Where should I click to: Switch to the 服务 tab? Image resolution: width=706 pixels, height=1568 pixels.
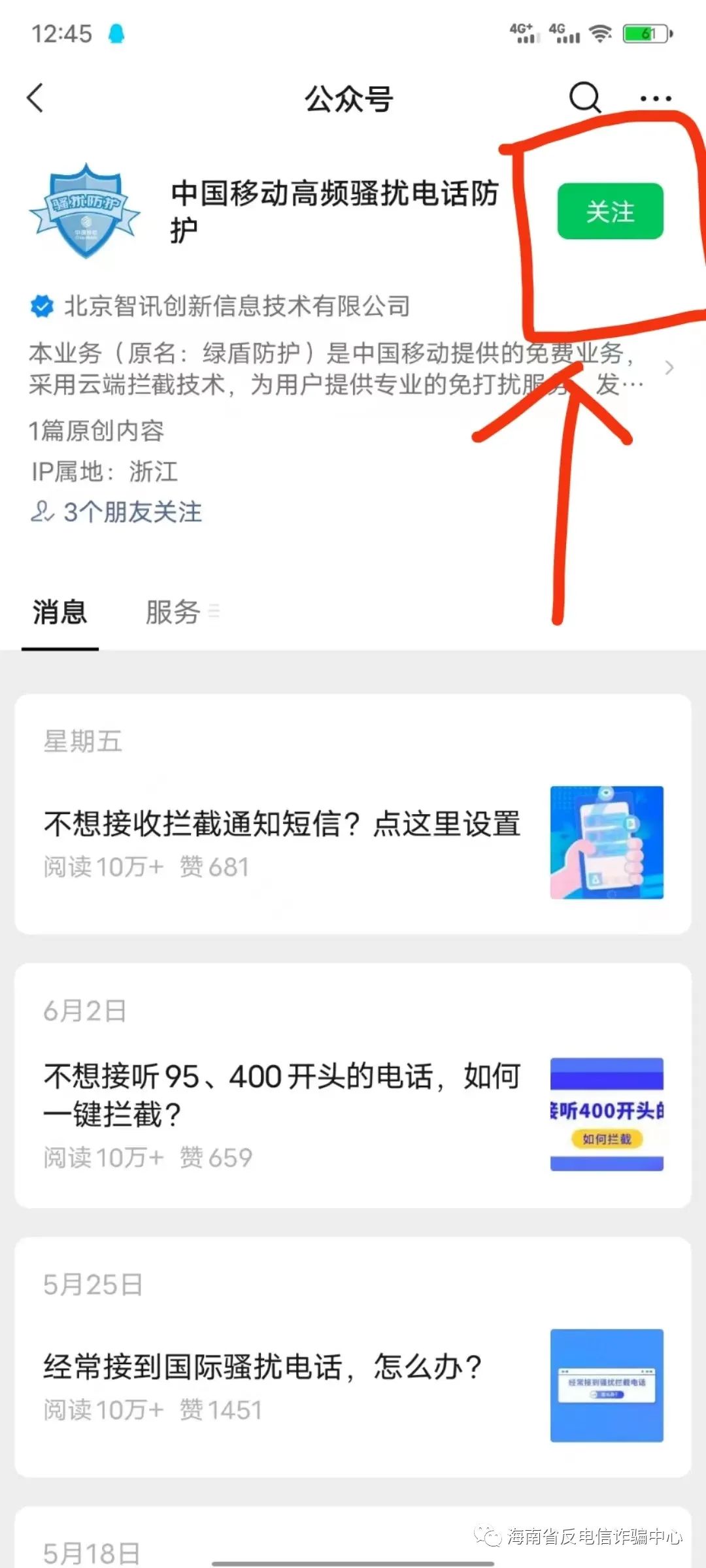click(x=173, y=613)
